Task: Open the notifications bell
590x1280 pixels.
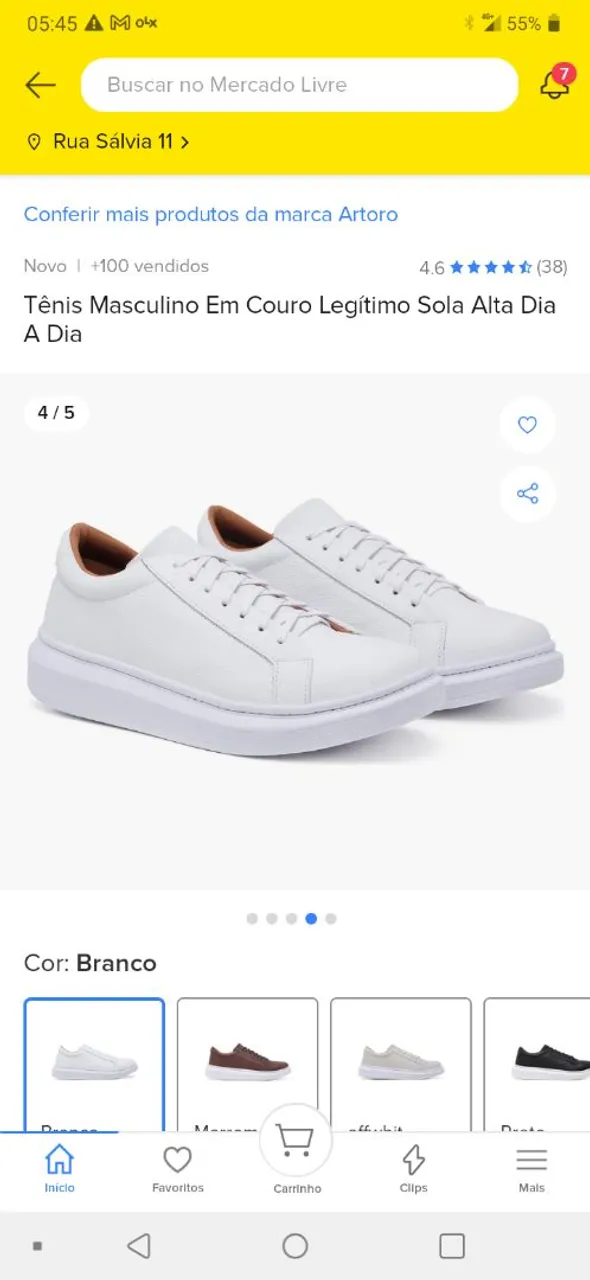Action: (555, 85)
